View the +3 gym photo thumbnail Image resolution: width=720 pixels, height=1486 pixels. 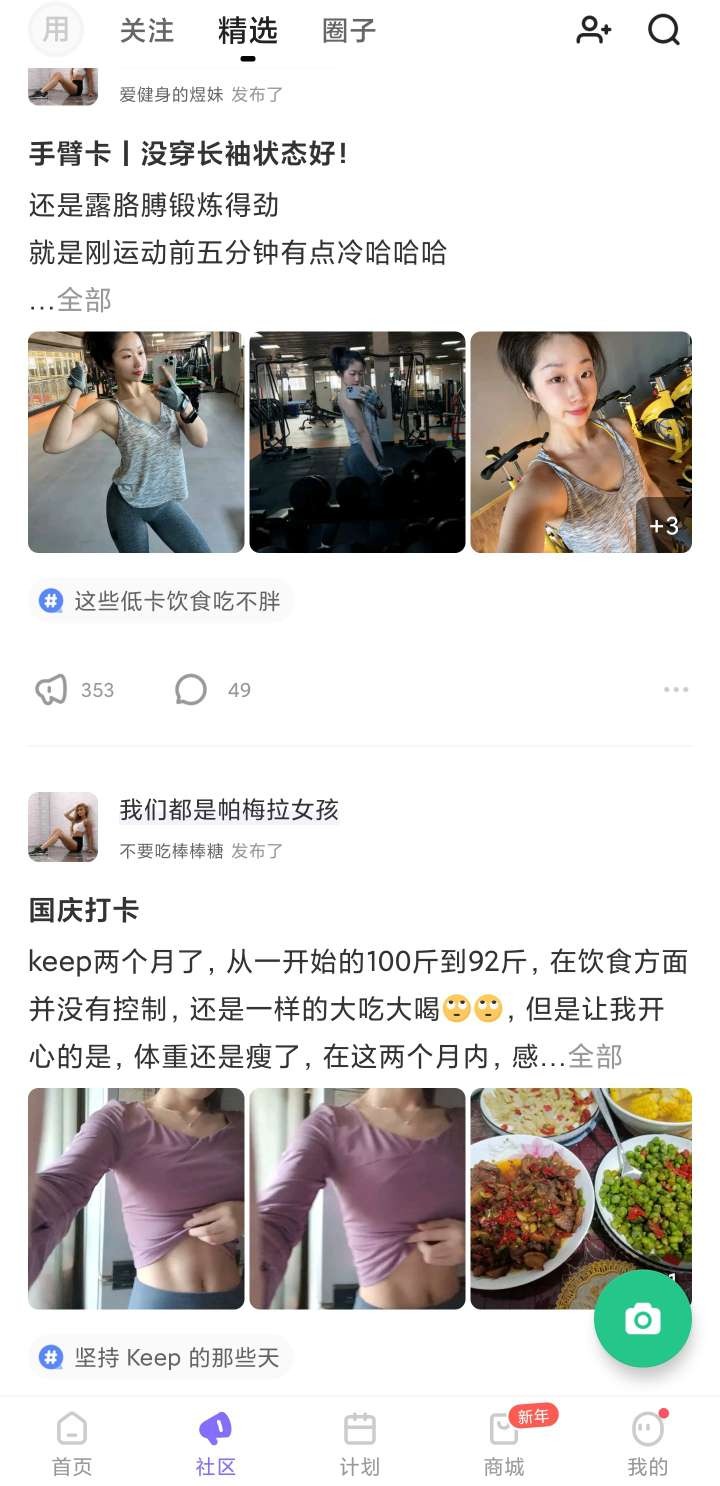click(581, 442)
